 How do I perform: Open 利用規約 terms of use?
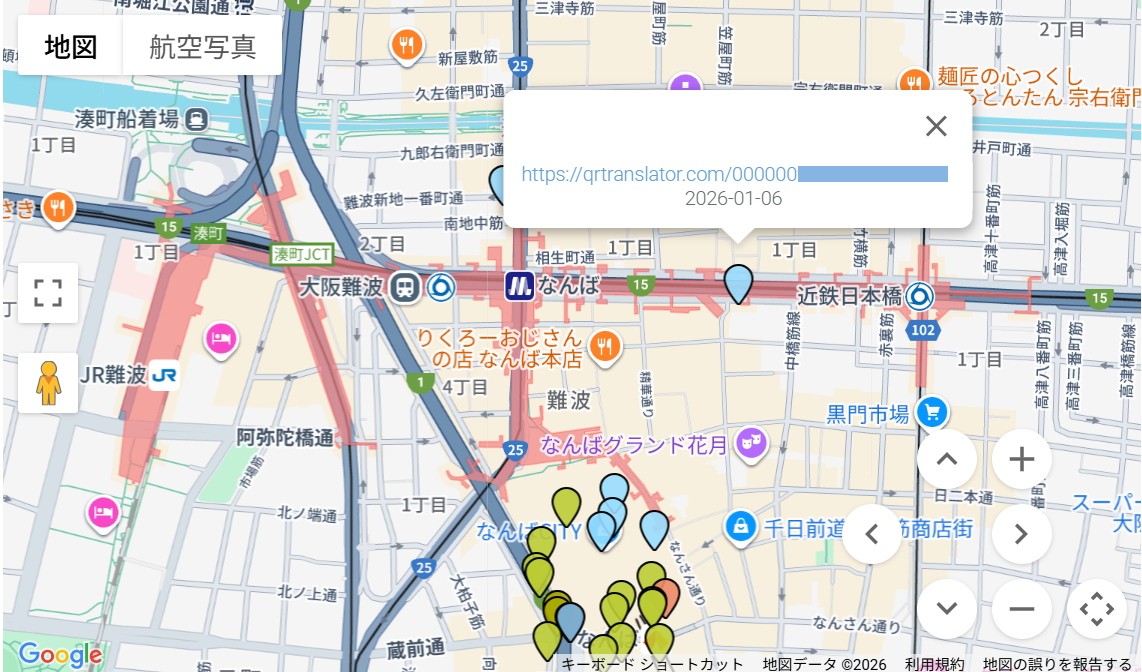[x=935, y=664]
